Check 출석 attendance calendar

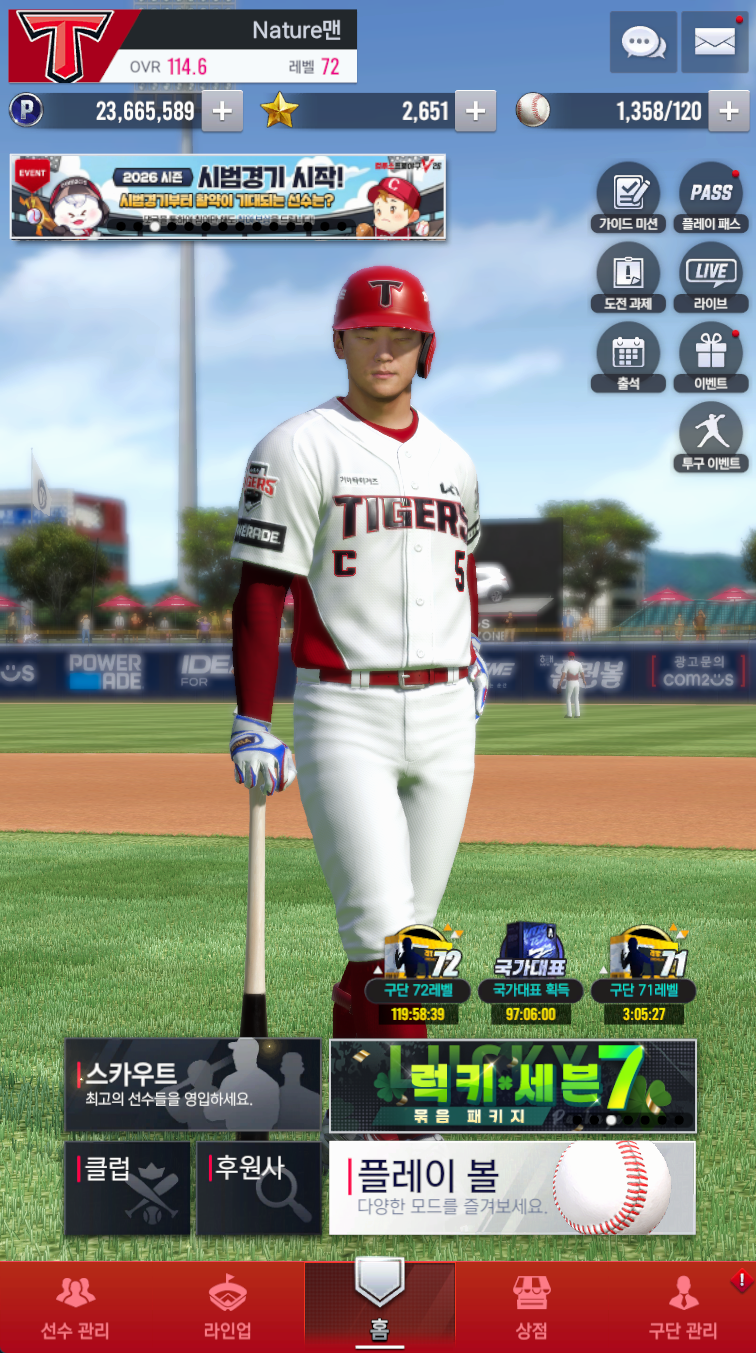628,357
